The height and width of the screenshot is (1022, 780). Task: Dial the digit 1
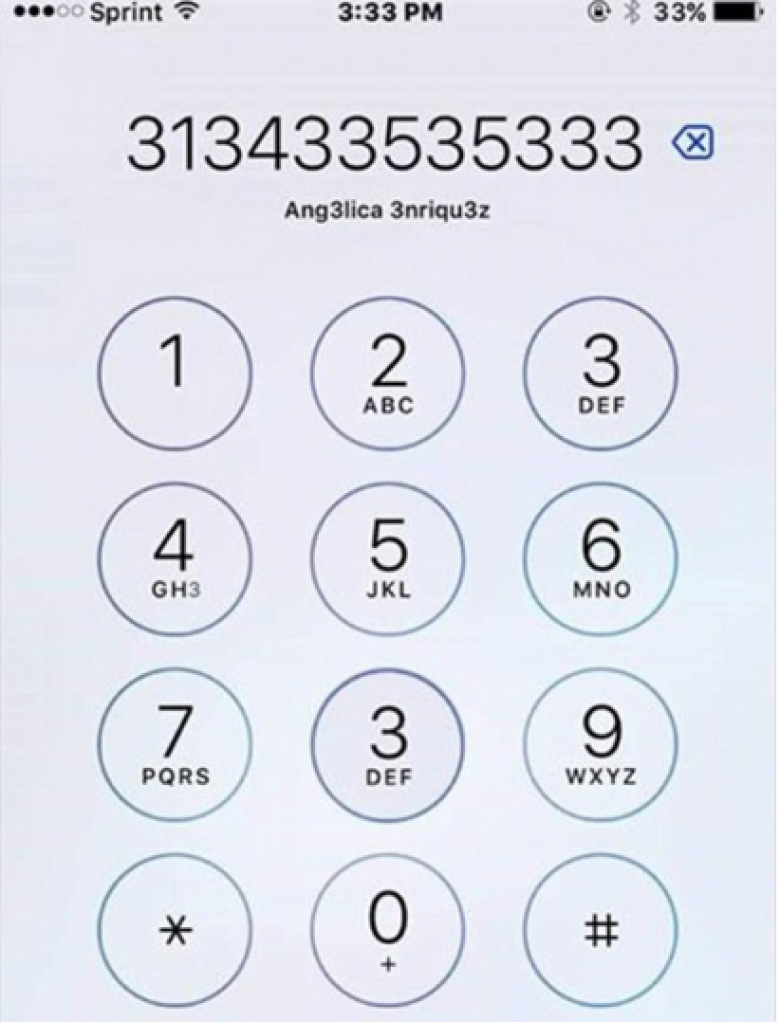pos(175,373)
